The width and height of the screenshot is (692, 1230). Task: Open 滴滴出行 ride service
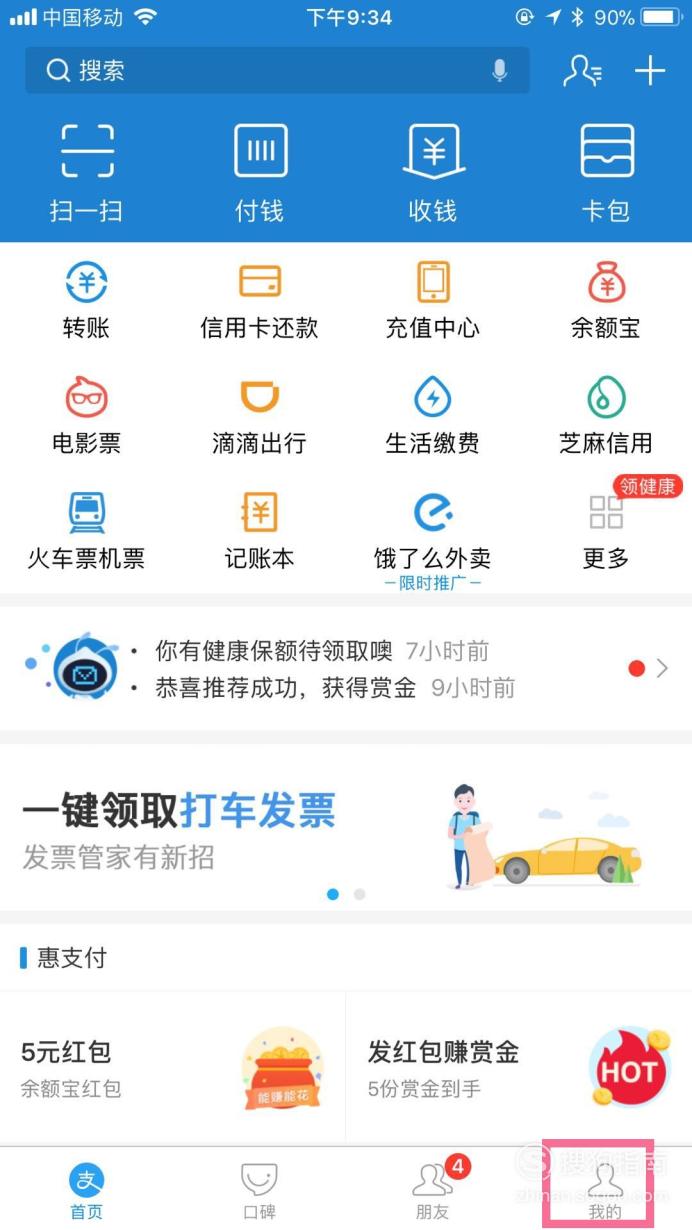click(260, 415)
